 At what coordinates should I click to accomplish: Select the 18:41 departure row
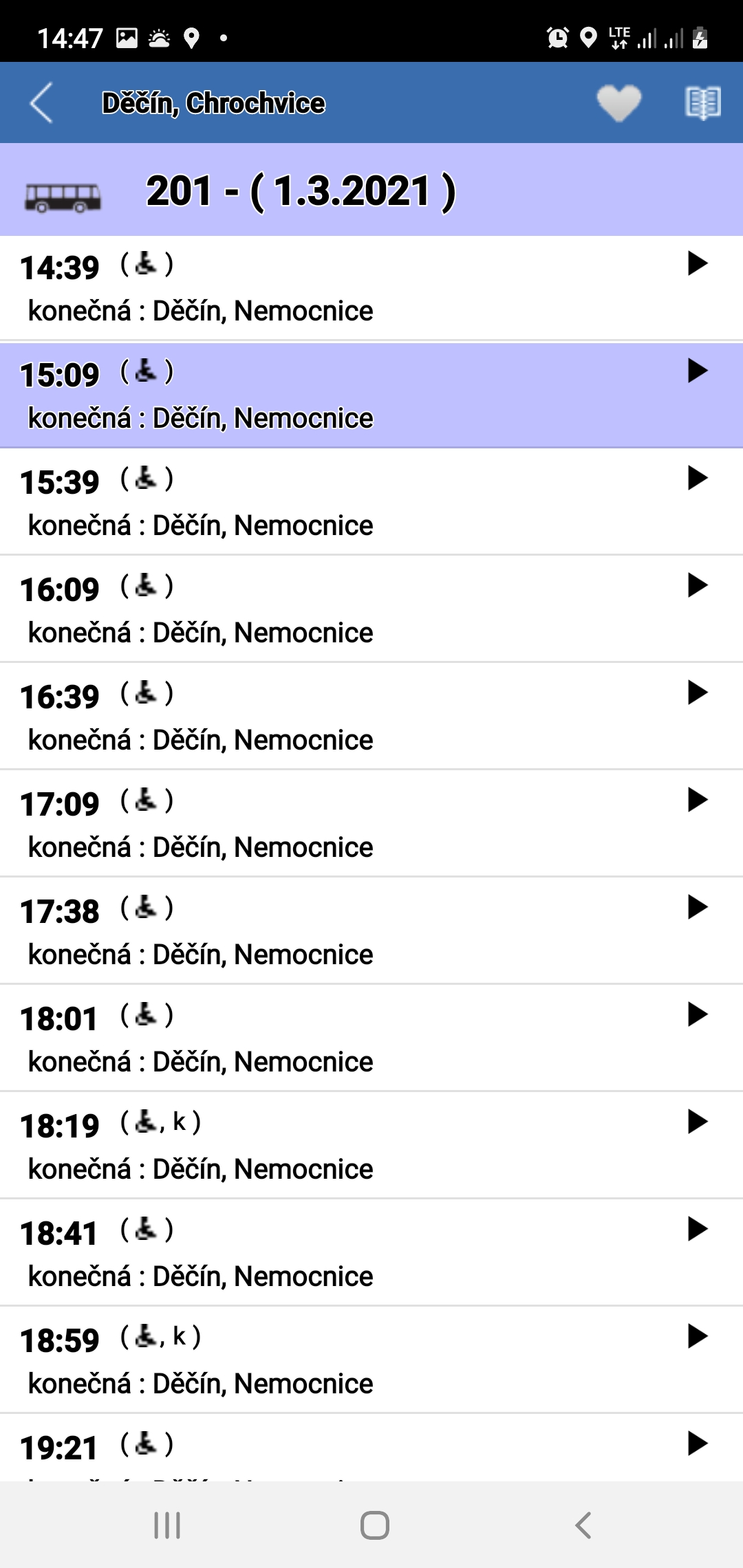point(371,1254)
